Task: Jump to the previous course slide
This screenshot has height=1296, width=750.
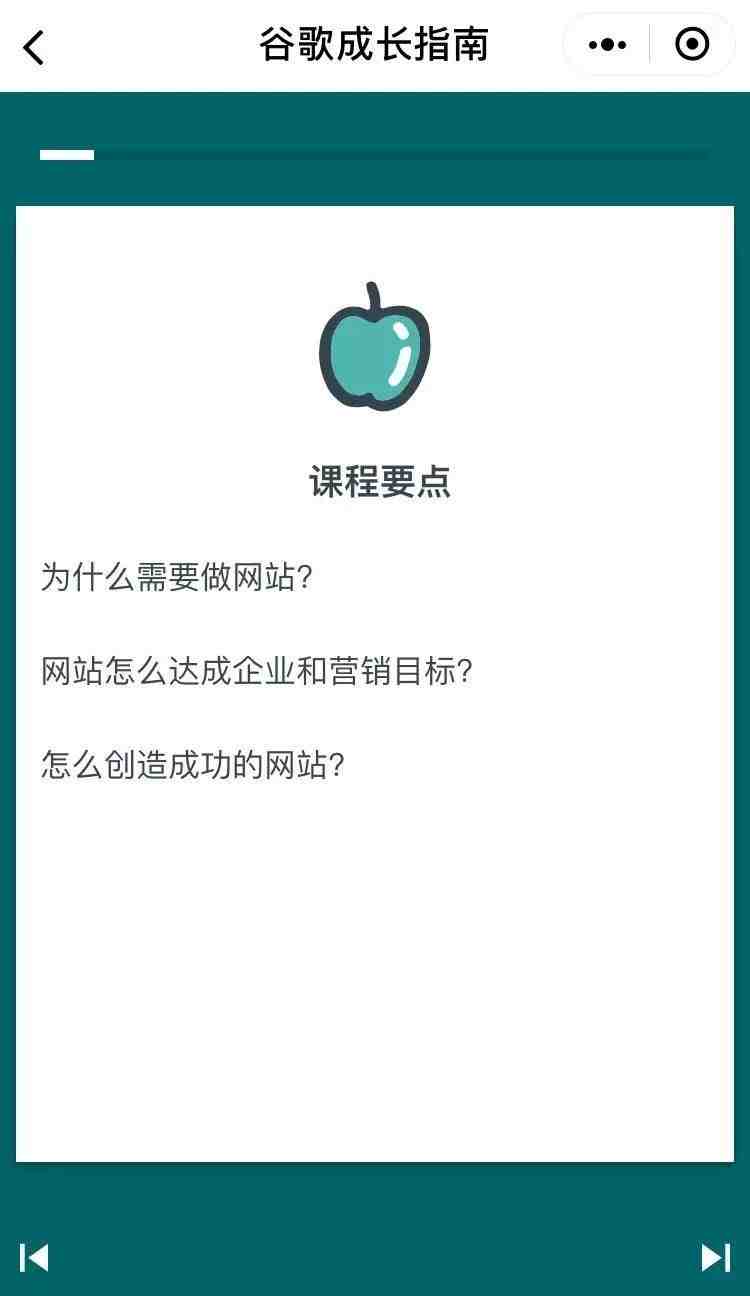Action: tap(34, 1257)
